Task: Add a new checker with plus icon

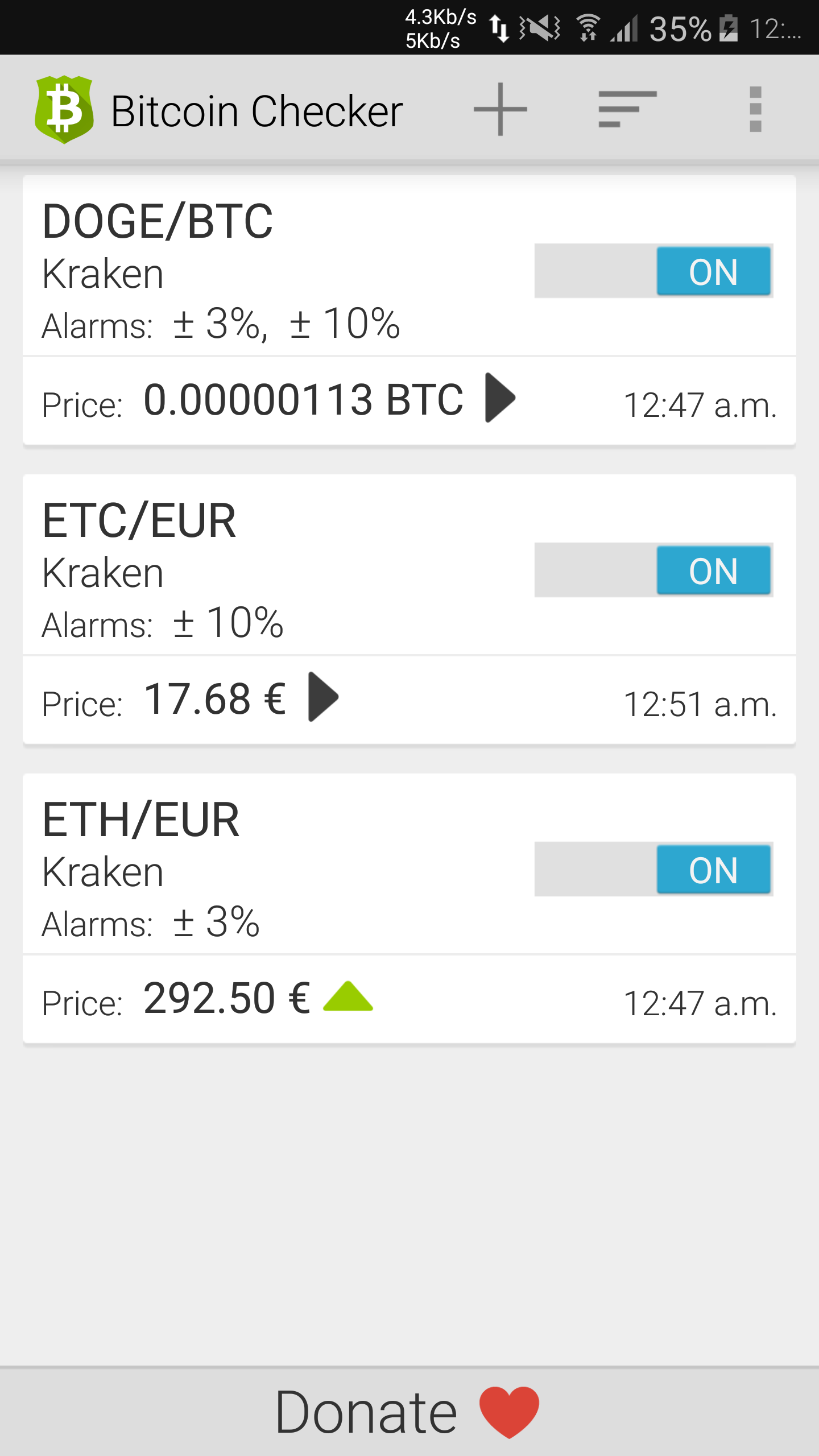Action: (x=500, y=109)
